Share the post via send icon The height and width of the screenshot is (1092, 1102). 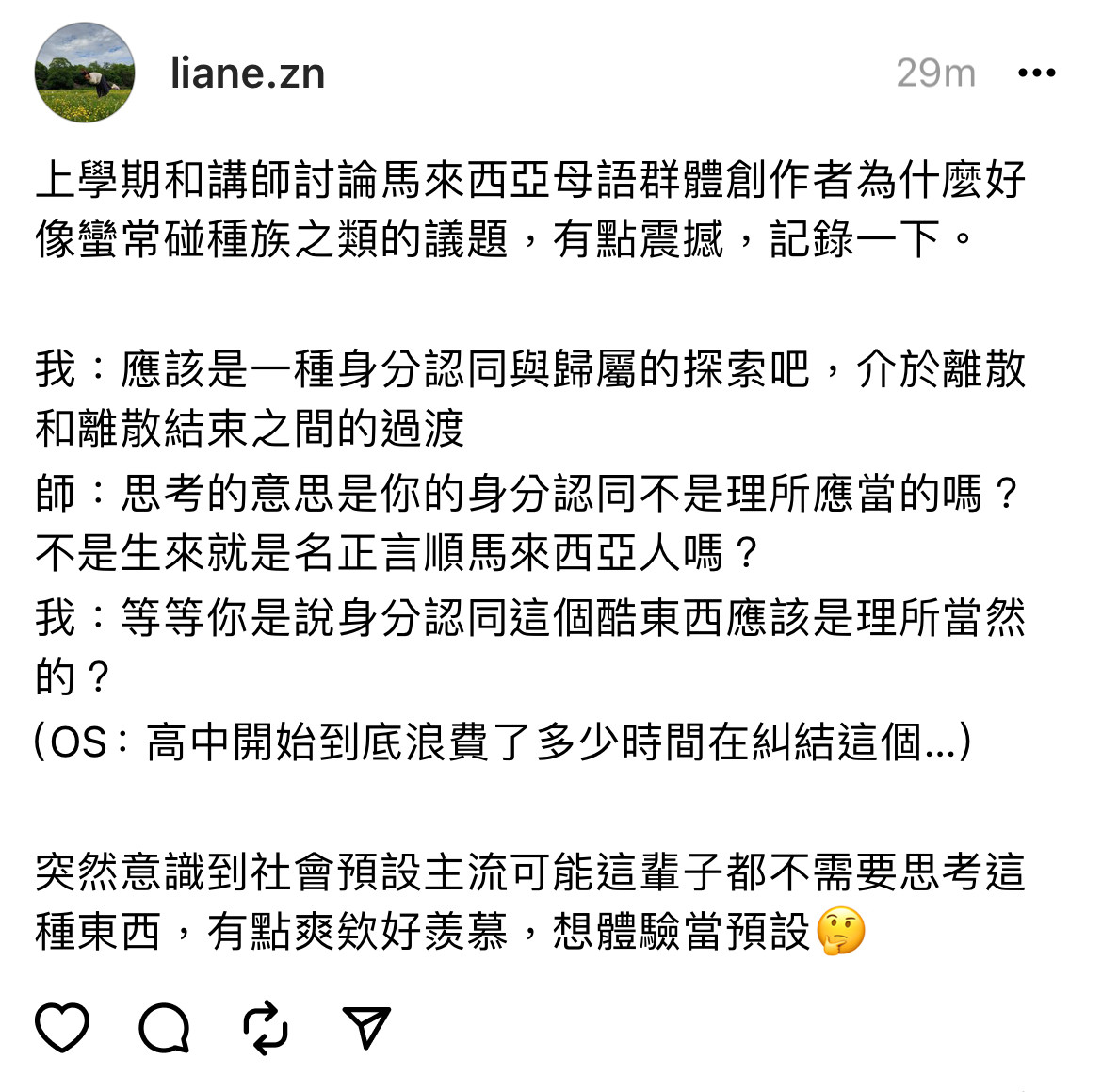coord(366,1027)
